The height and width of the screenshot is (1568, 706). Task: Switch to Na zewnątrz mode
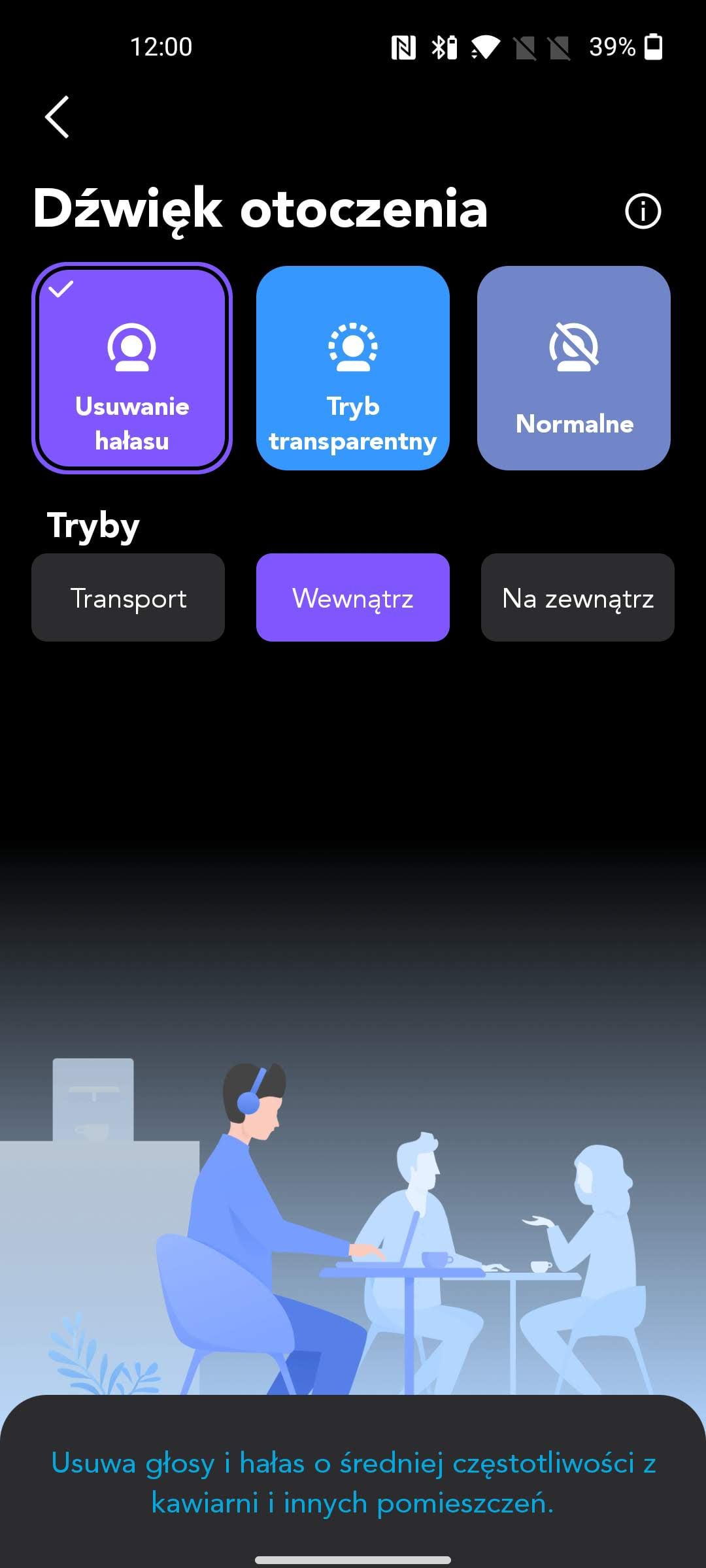578,598
